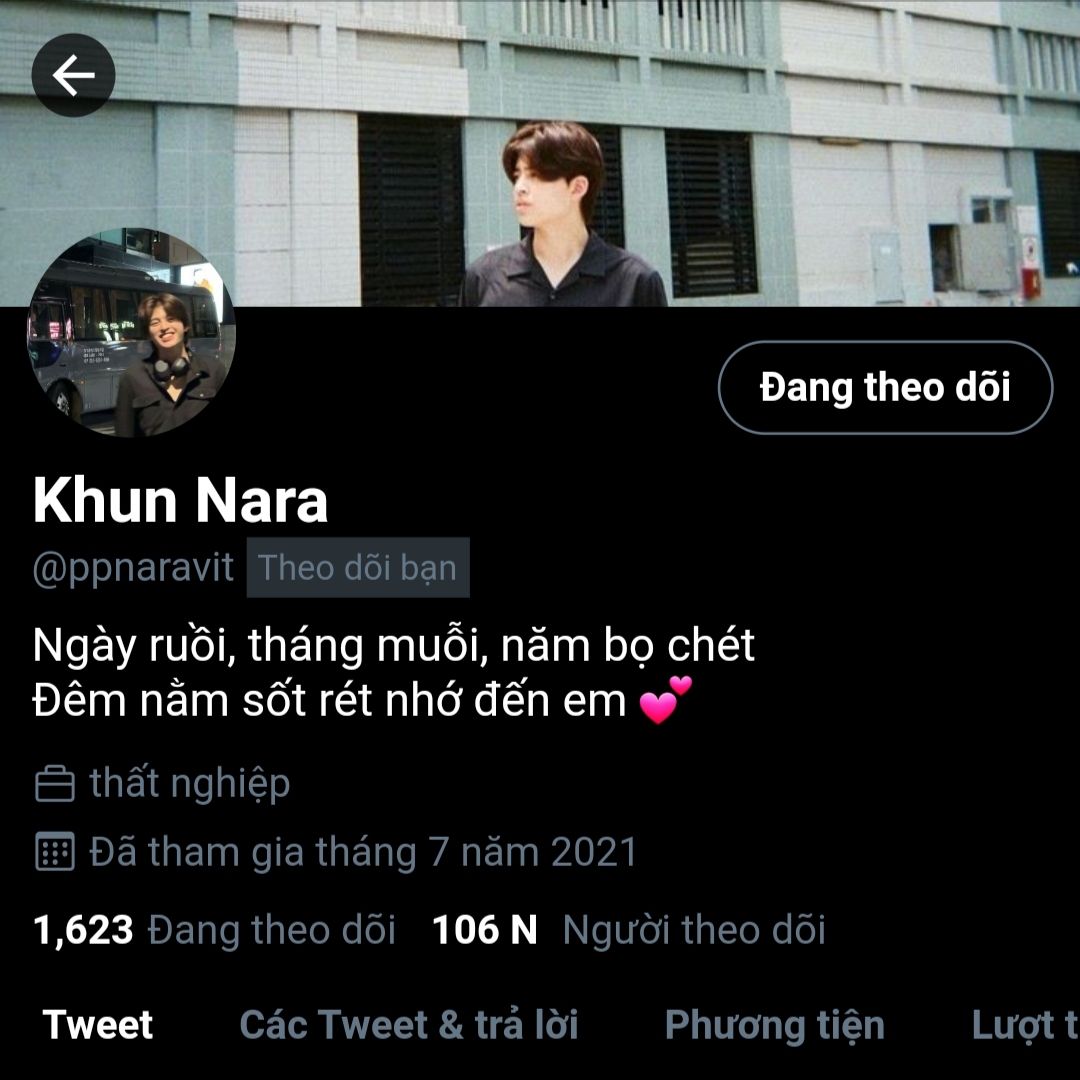Go back using the arrow icon
The image size is (1080, 1080).
tap(73, 75)
